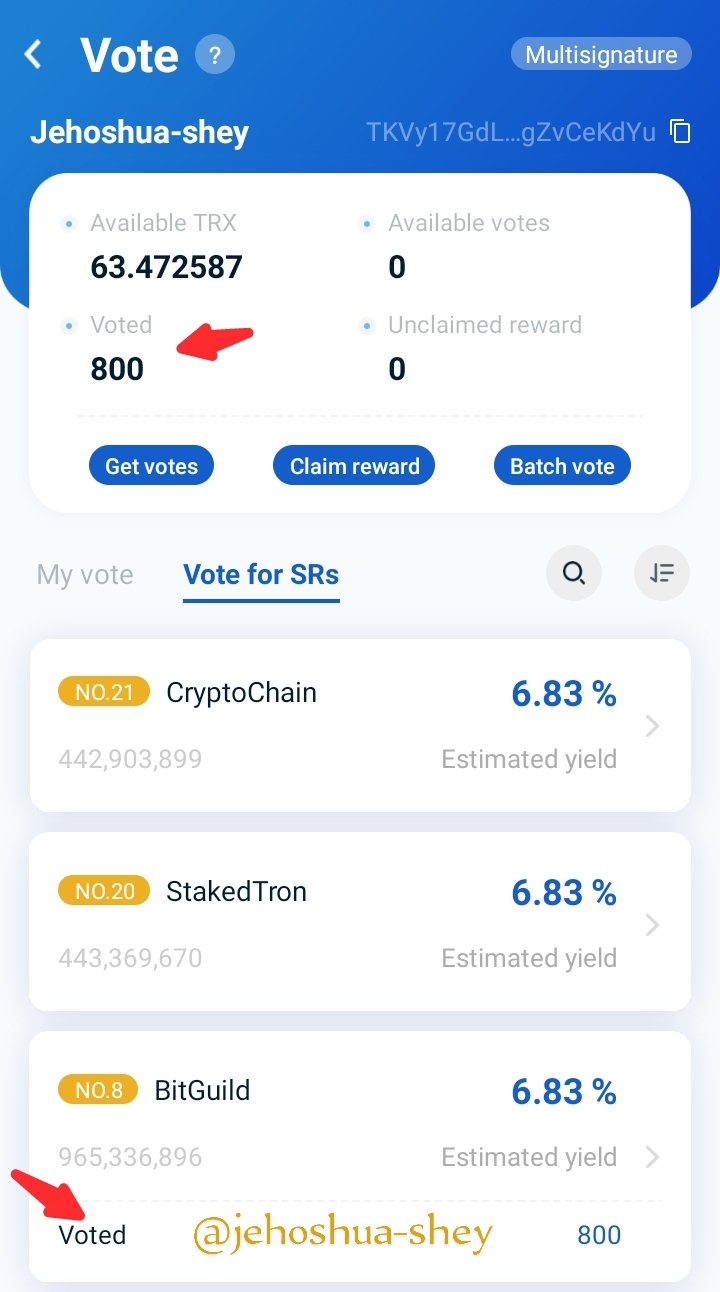Open the CryptoChain SR card

360,725
